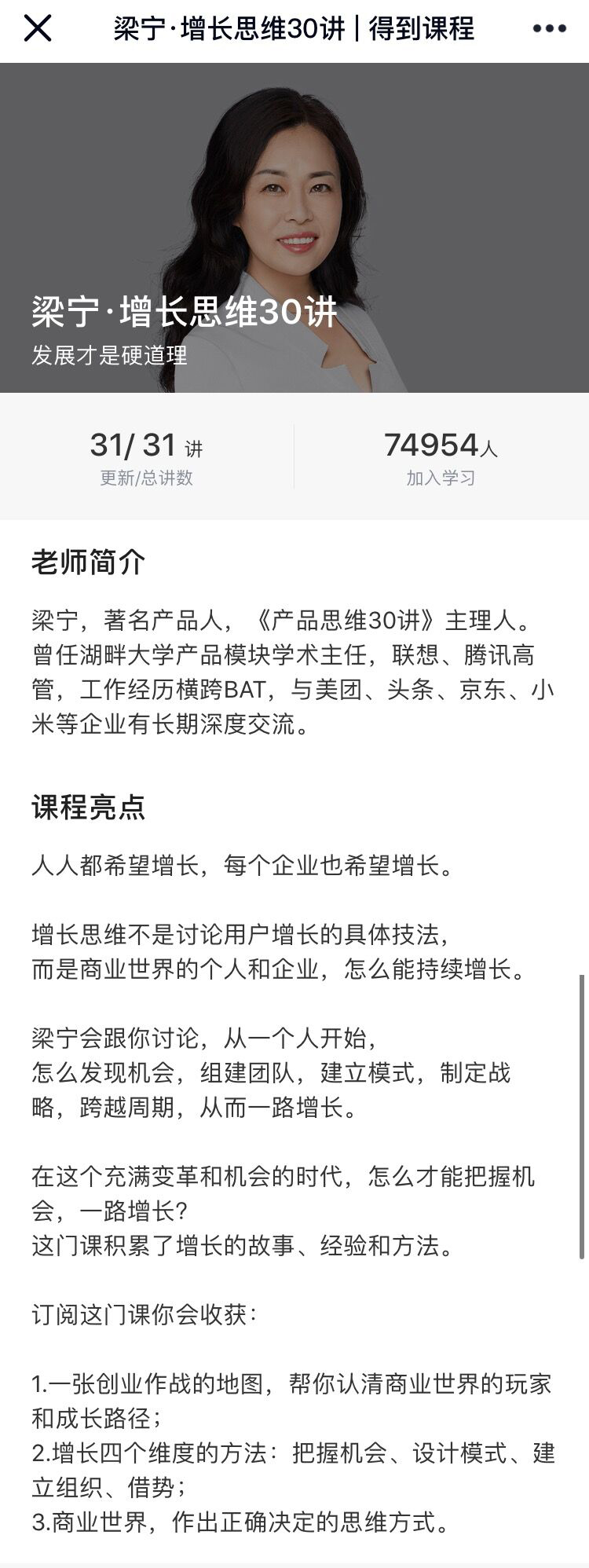
Task: Open the three-dot overflow menu
Action: (549, 29)
